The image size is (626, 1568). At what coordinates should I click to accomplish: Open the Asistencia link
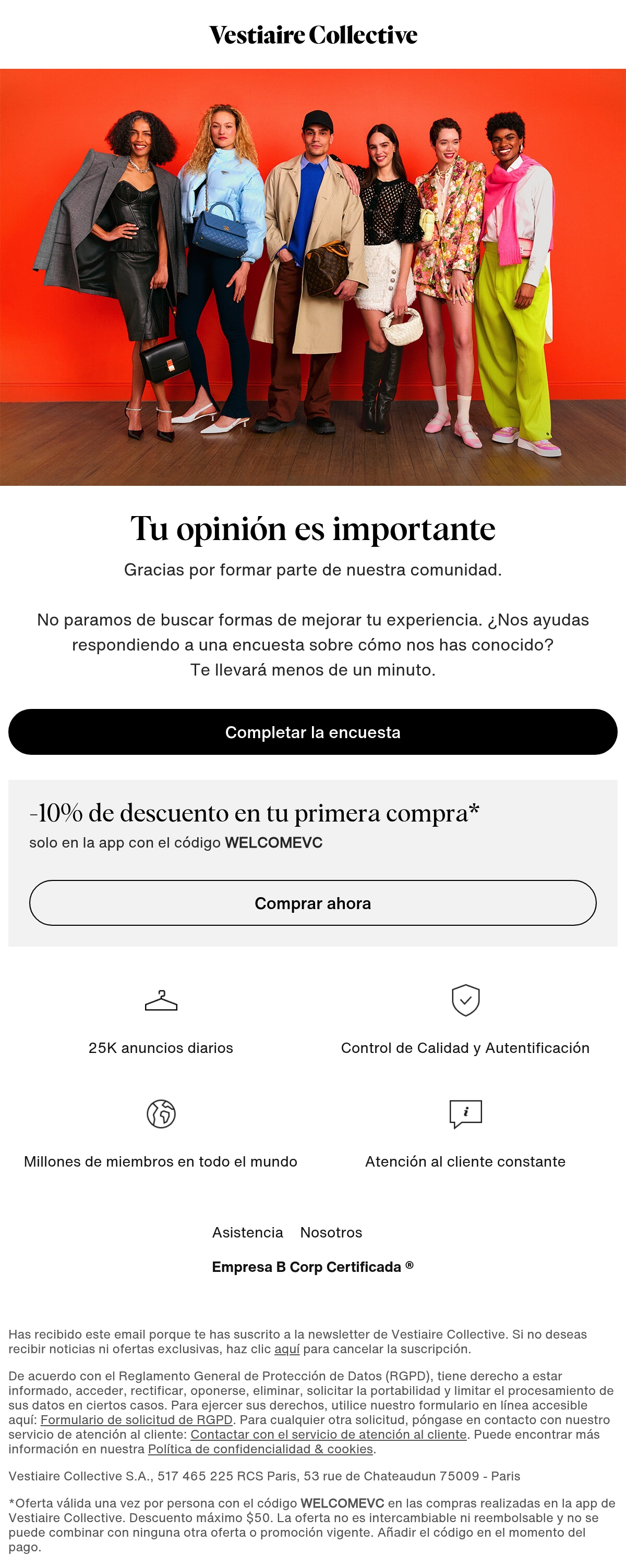[x=247, y=1233]
